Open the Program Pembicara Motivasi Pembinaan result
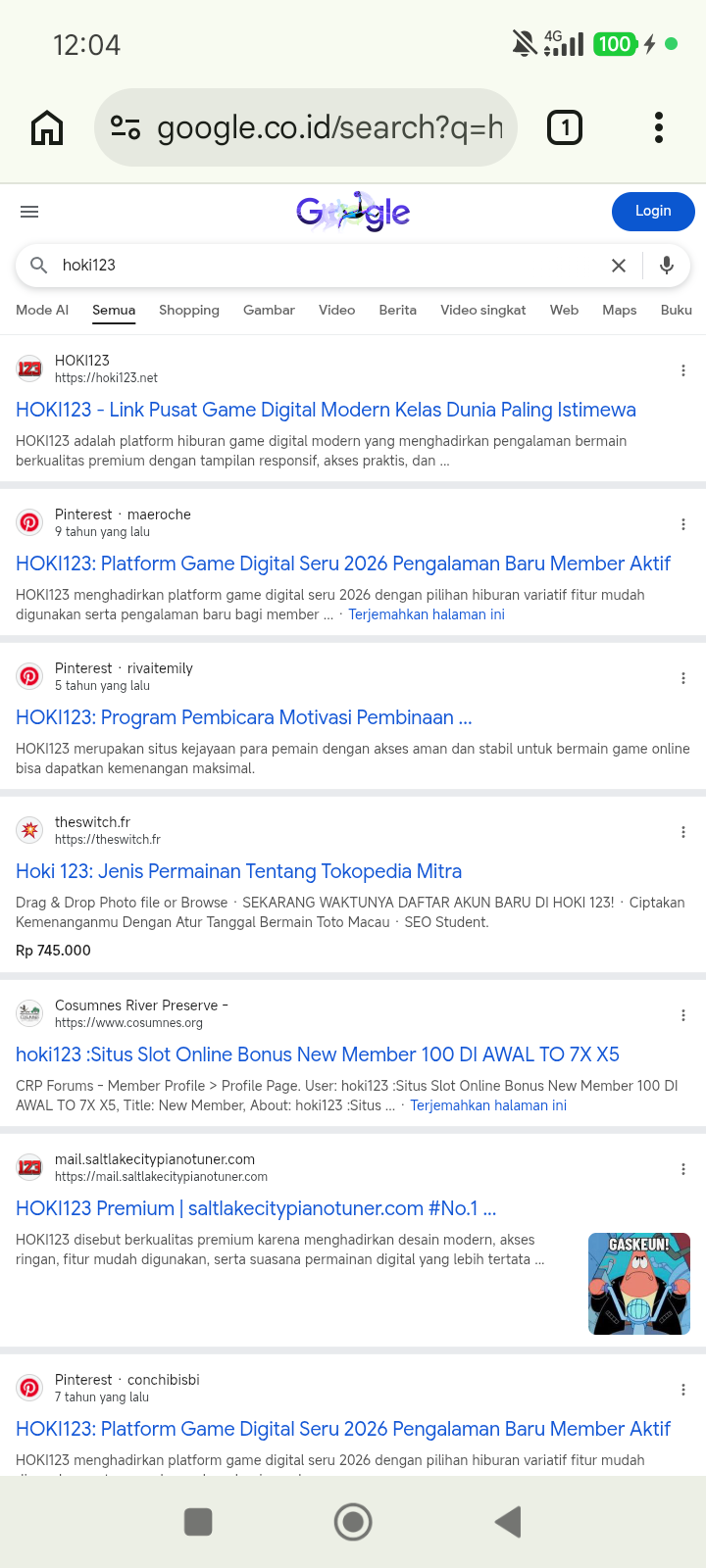The image size is (706, 1568). coord(244,717)
